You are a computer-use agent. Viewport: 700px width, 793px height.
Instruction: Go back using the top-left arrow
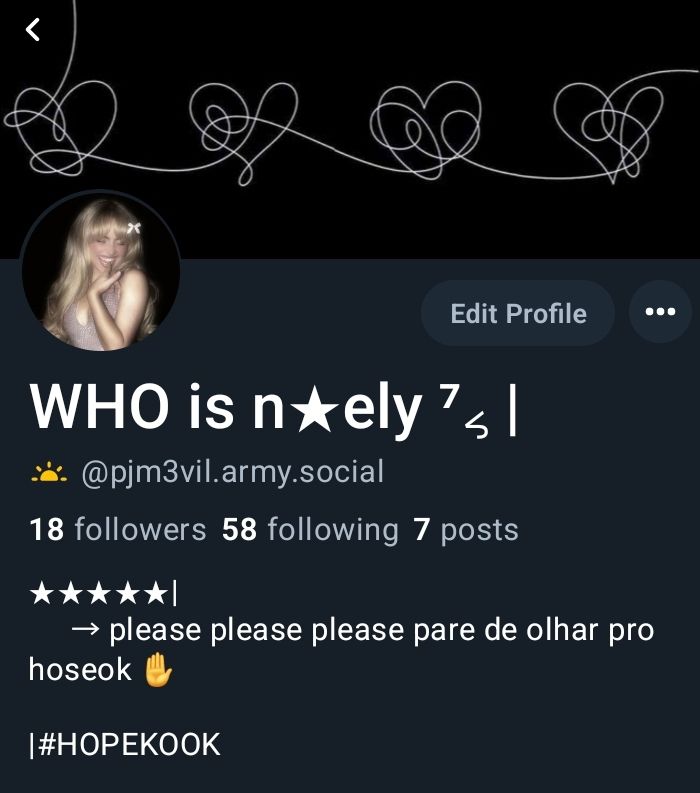point(33,29)
